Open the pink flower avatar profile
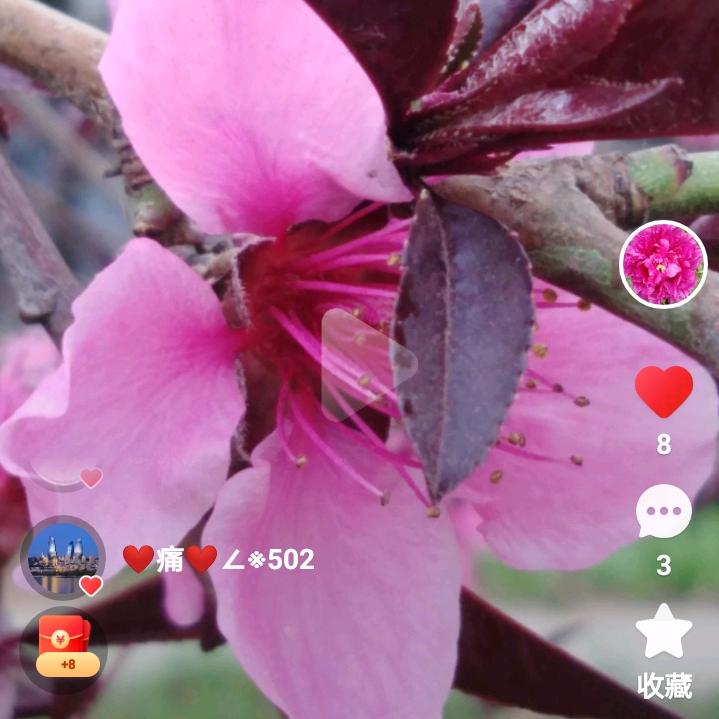 coord(663,264)
